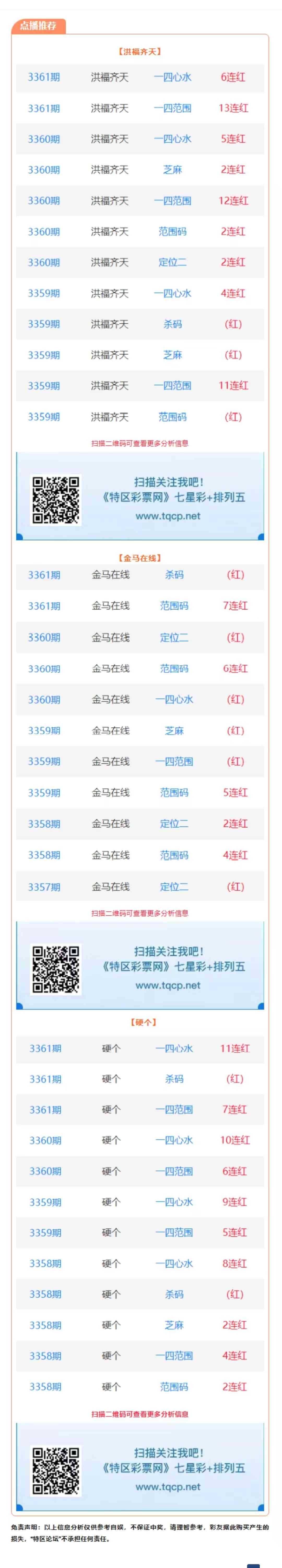The height and width of the screenshot is (1568, 282).
Task: Open 3359期 洪福齐天 一四范围 11连红
Action: click(140, 385)
